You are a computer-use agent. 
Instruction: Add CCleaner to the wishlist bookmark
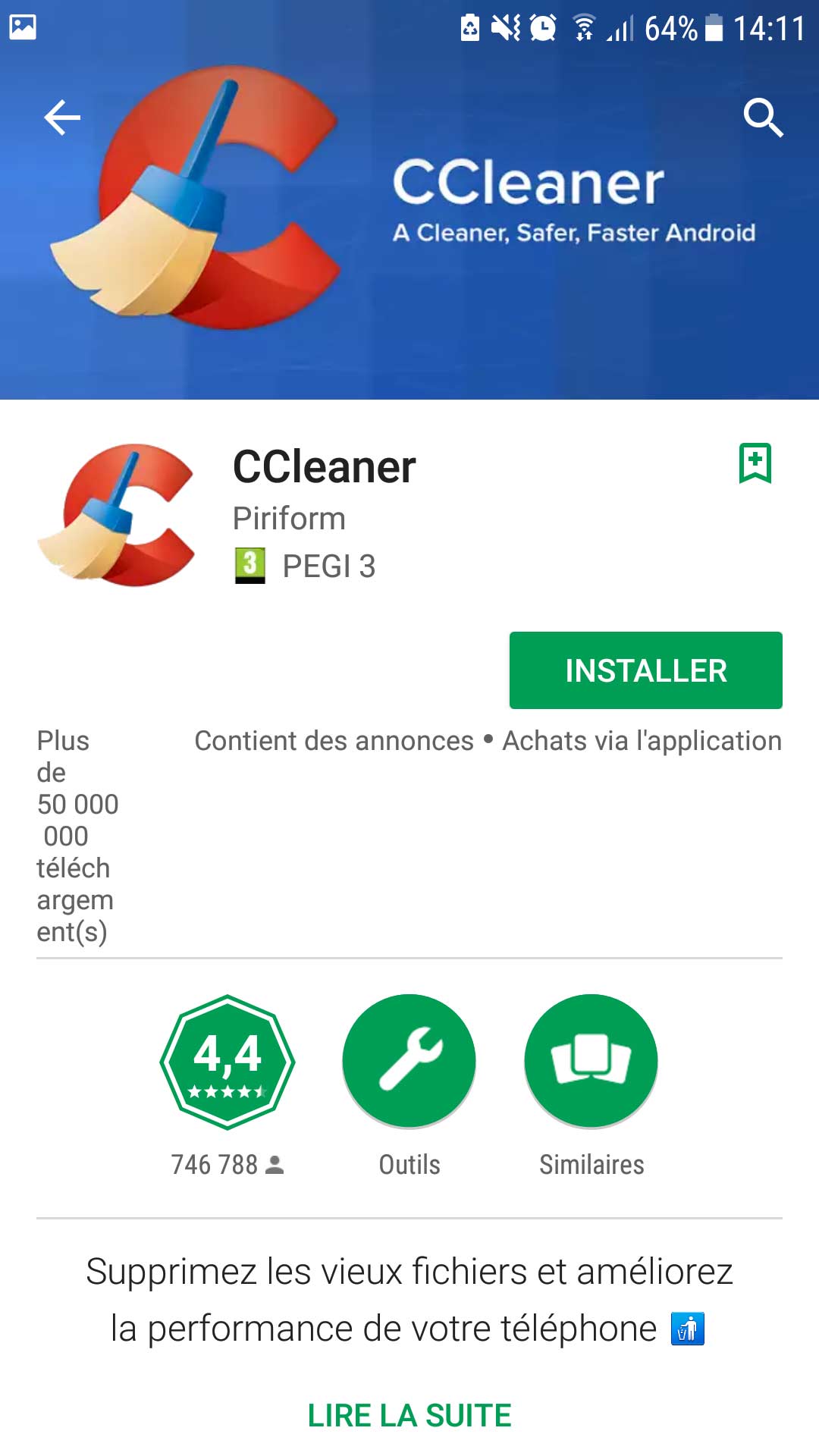[755, 463]
